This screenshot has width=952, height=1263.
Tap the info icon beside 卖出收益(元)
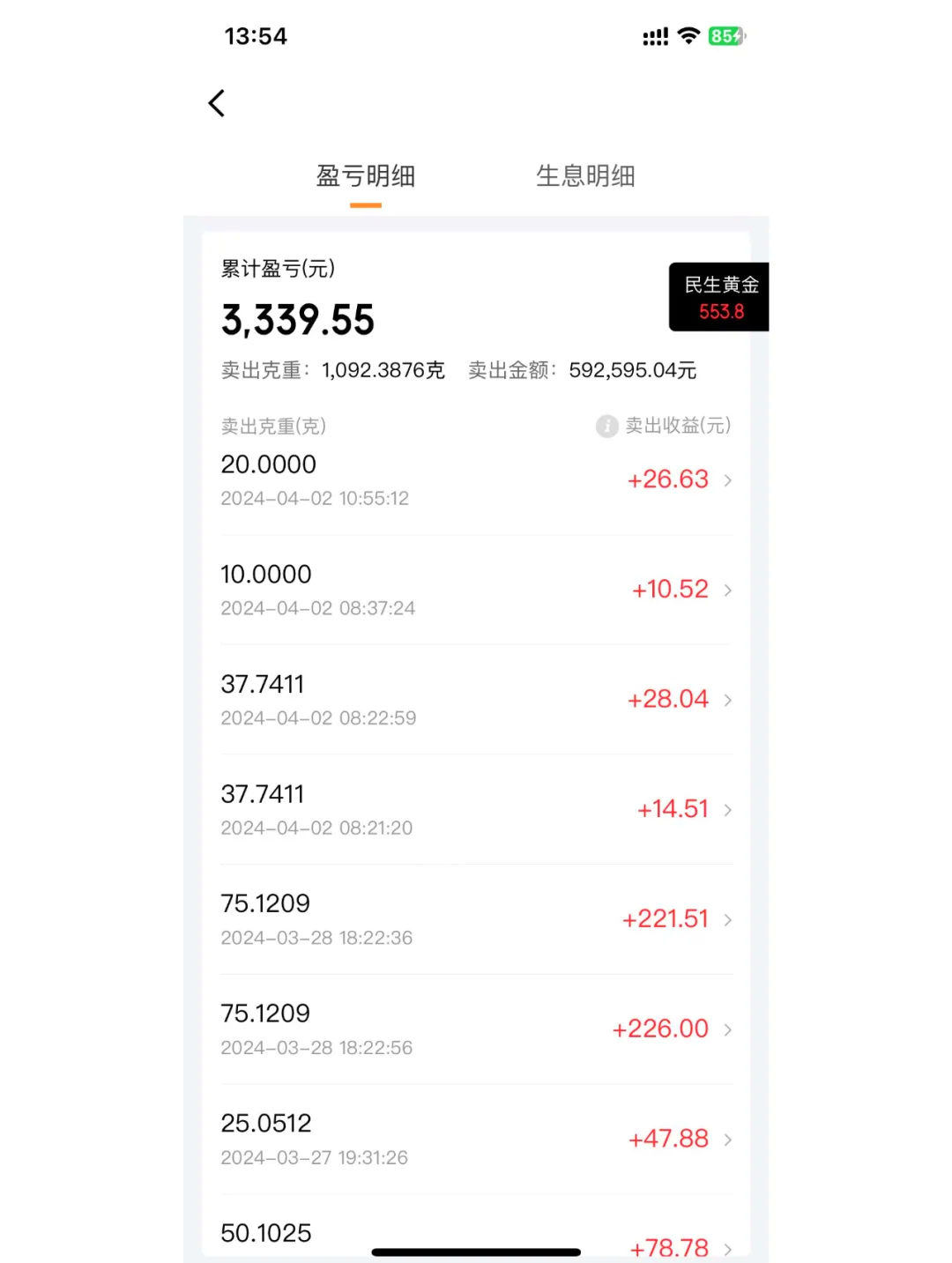coord(606,426)
